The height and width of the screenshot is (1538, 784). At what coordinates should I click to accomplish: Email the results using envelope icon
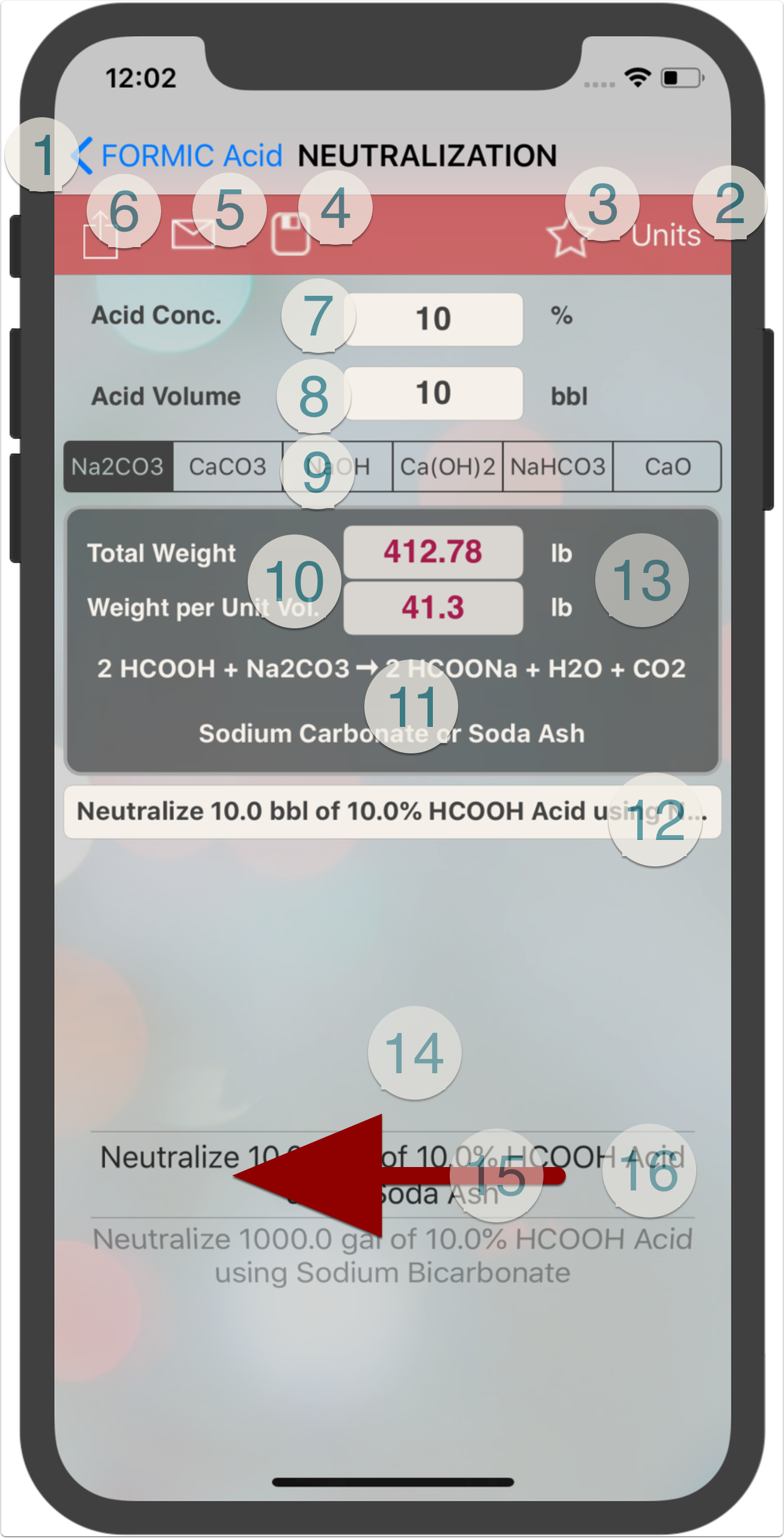(x=192, y=234)
